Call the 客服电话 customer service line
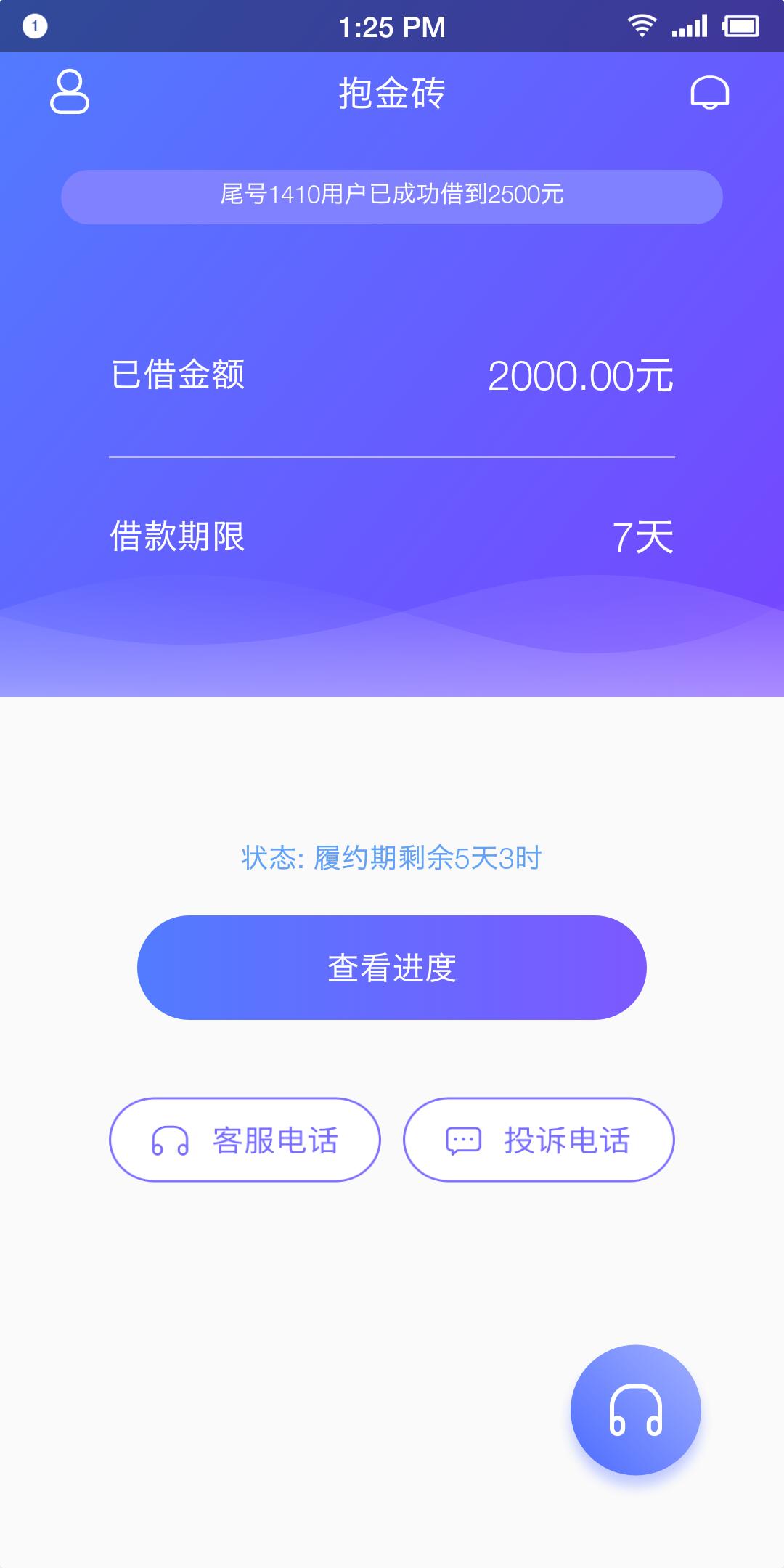Viewport: 784px width, 1568px height. 245,1140
